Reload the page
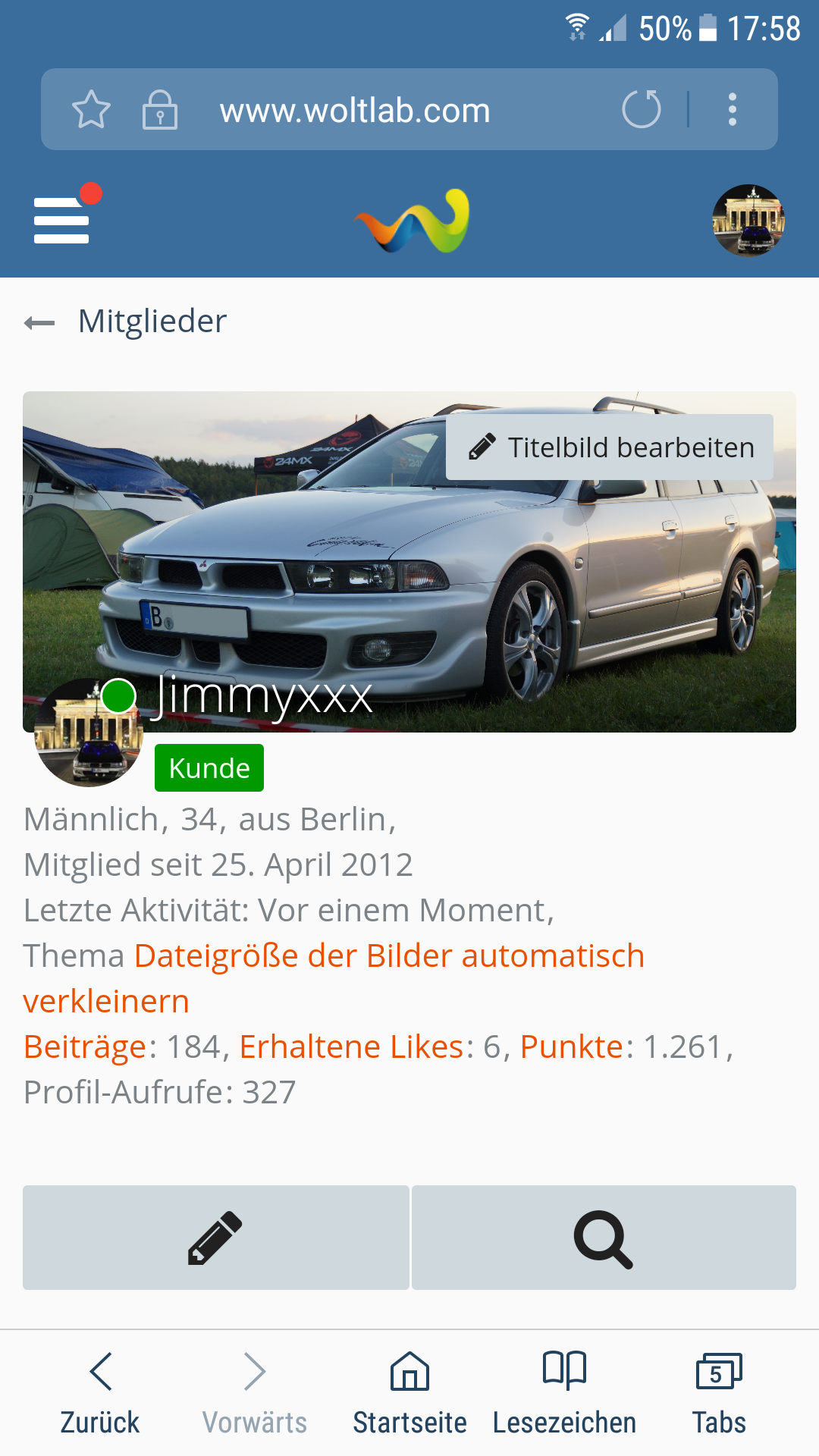The height and width of the screenshot is (1456, 819). coord(642,110)
